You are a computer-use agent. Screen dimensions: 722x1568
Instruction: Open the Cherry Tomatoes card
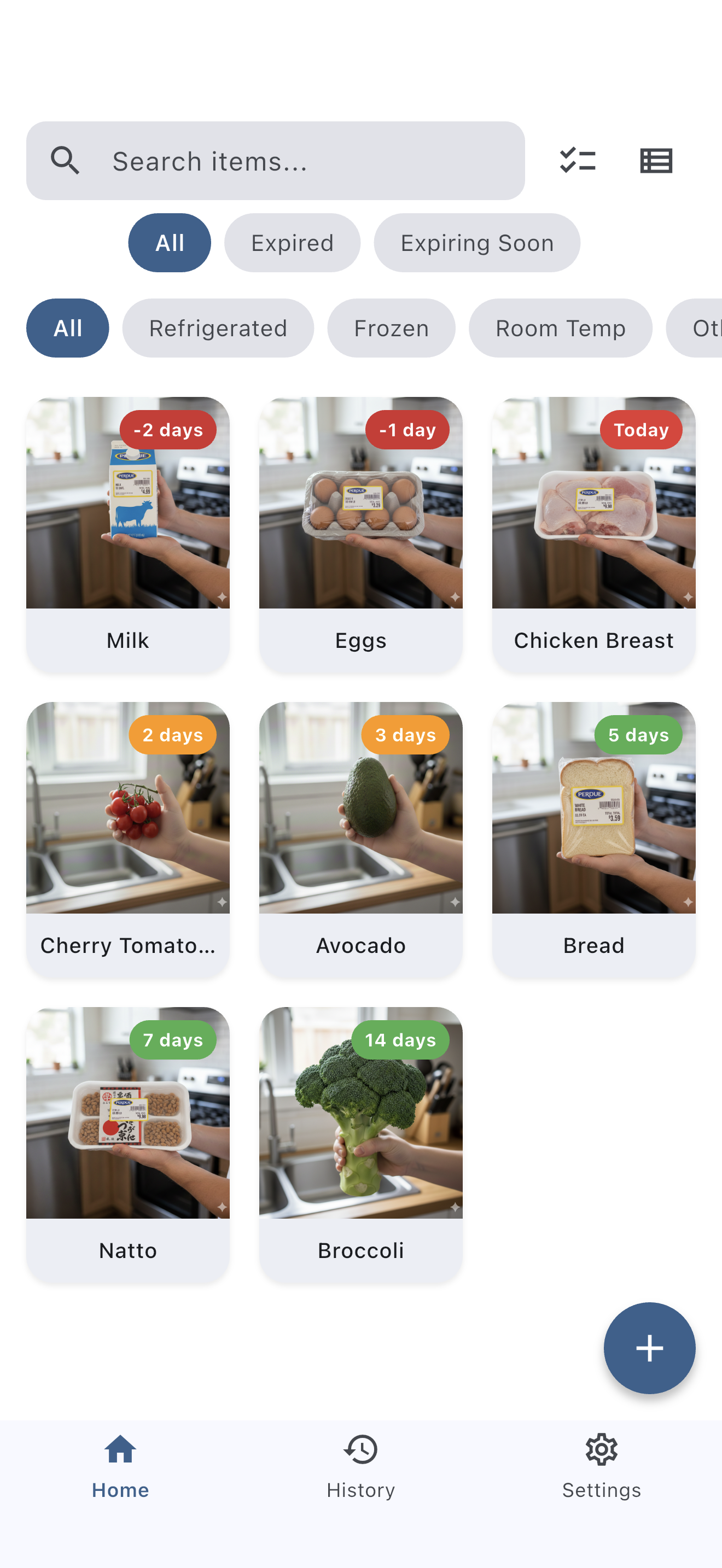click(128, 839)
